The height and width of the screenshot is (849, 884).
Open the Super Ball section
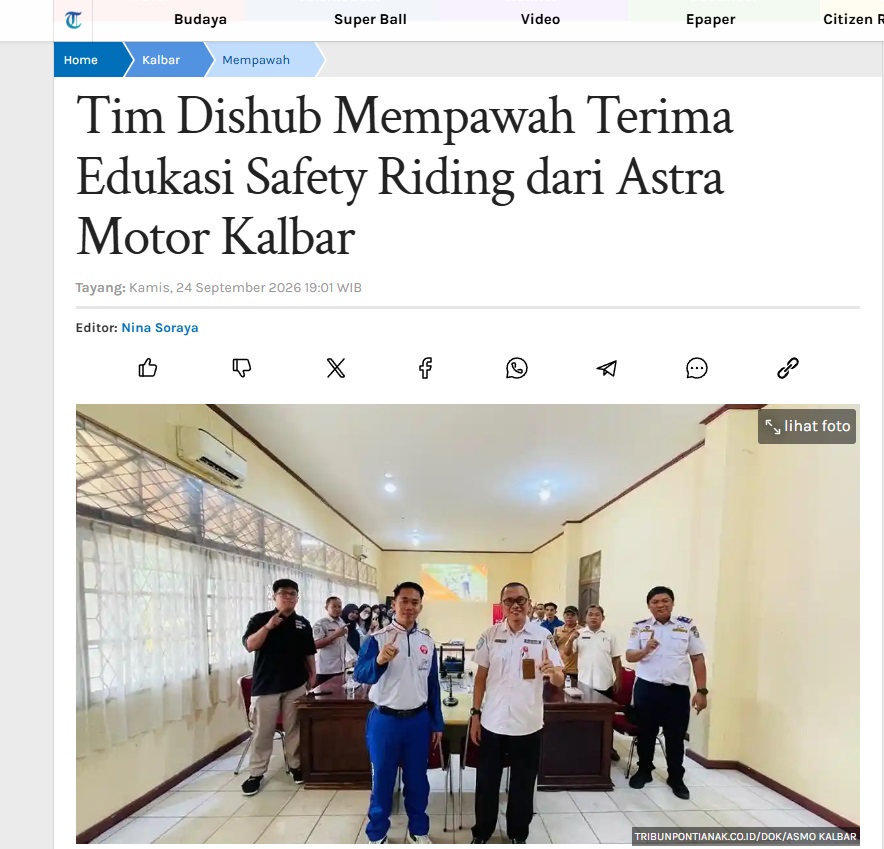pyautogui.click(x=370, y=19)
